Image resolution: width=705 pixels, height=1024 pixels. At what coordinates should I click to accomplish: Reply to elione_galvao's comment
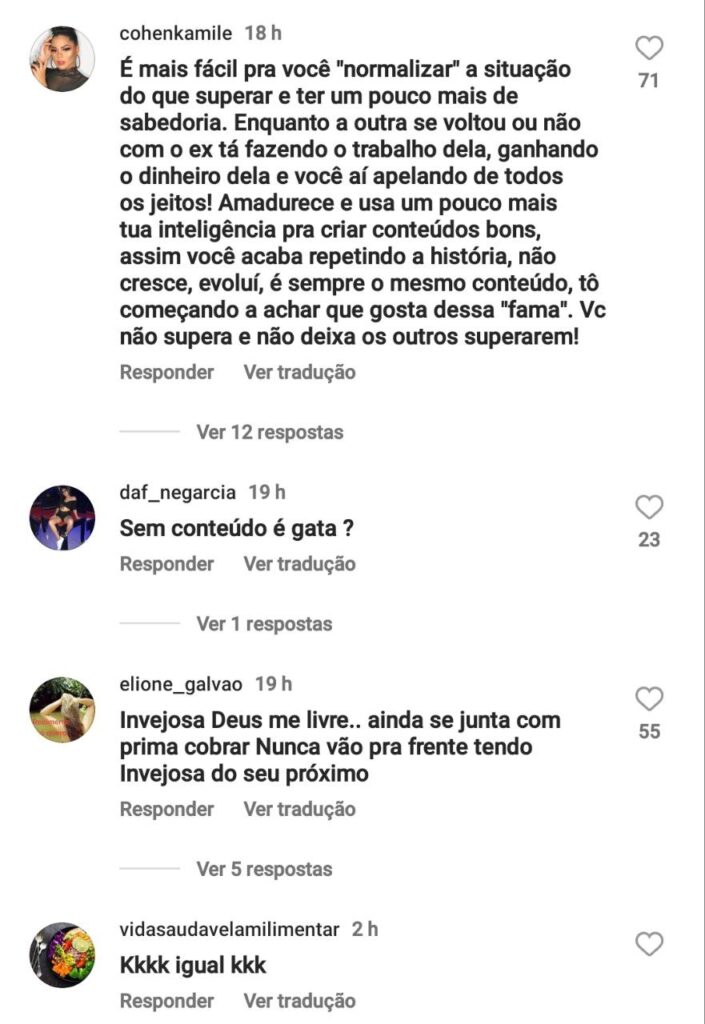(x=167, y=808)
